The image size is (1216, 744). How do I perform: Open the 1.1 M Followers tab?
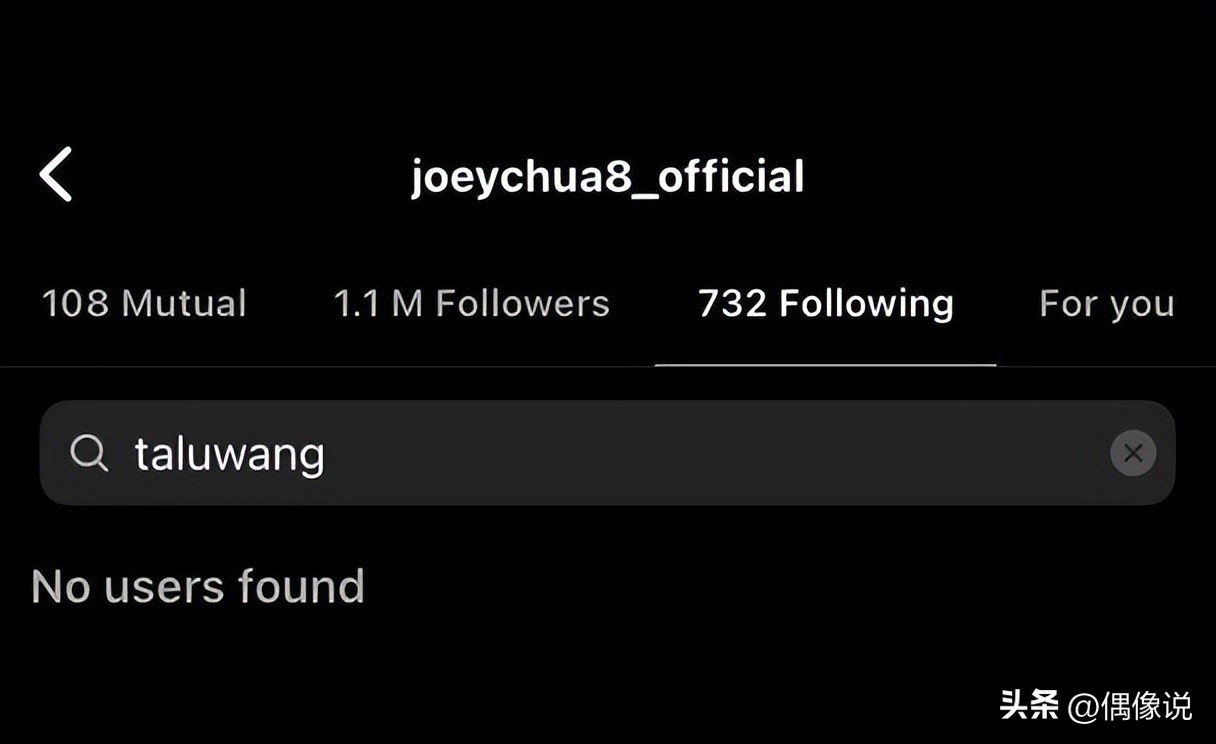pos(471,304)
